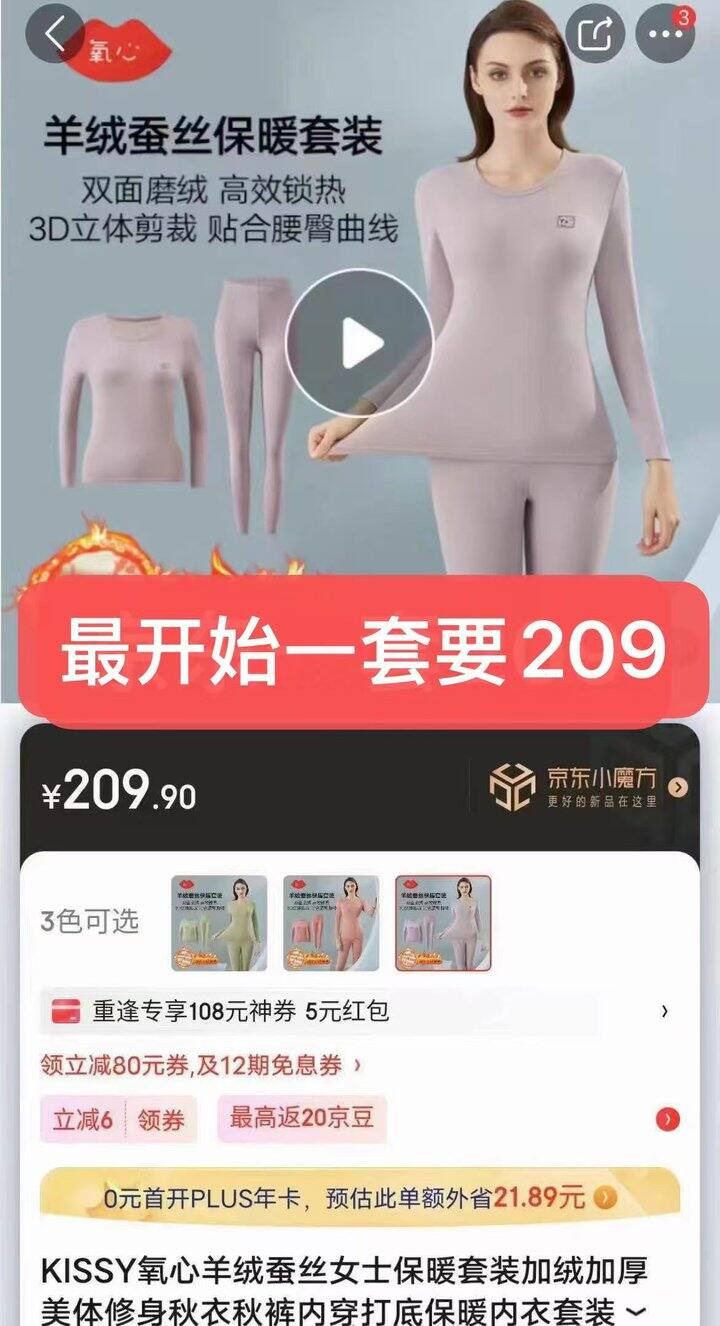Select the pink-orange color option

[x=331, y=923]
